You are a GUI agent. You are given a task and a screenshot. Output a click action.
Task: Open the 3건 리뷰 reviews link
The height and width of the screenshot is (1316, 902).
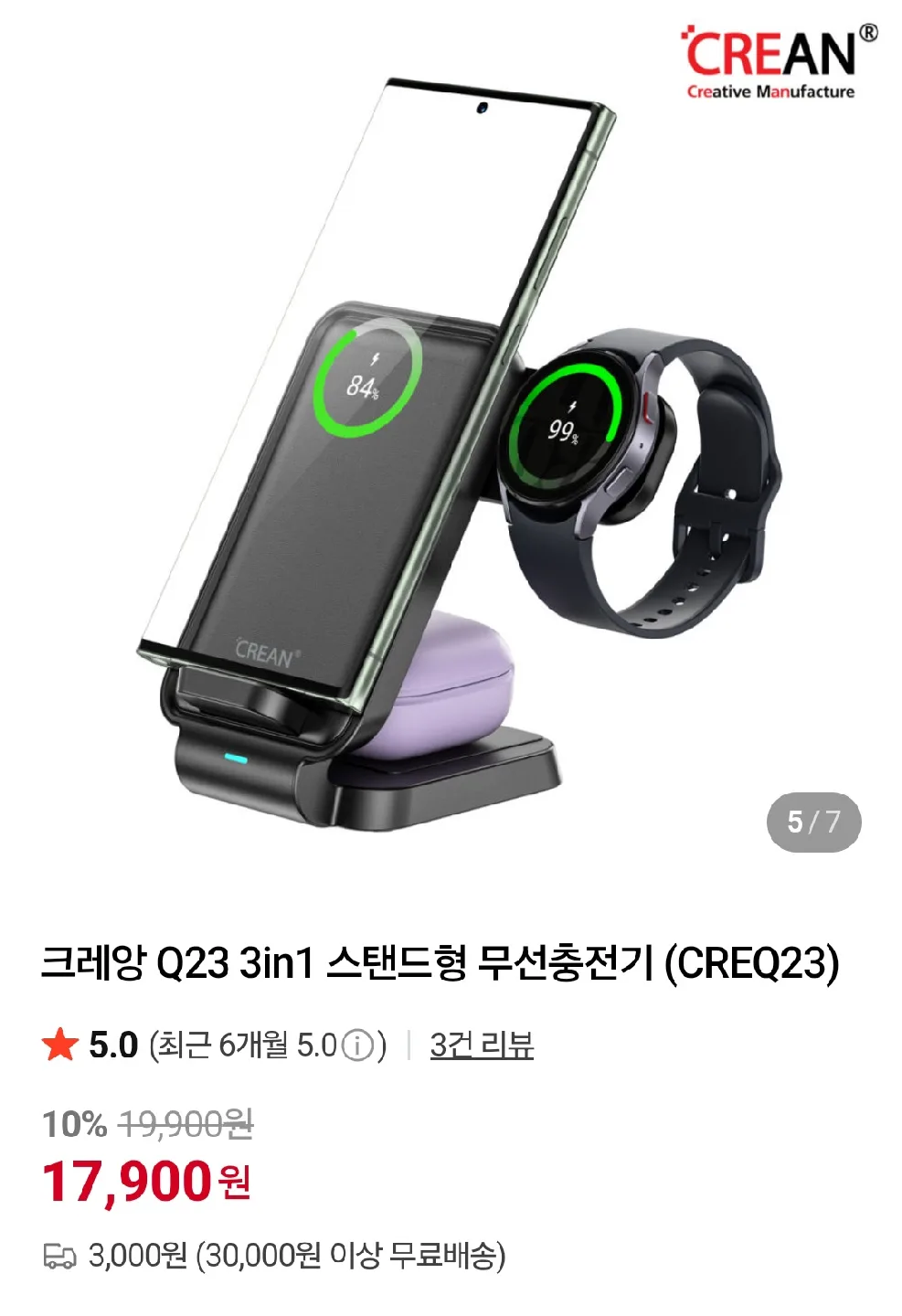point(482,1045)
